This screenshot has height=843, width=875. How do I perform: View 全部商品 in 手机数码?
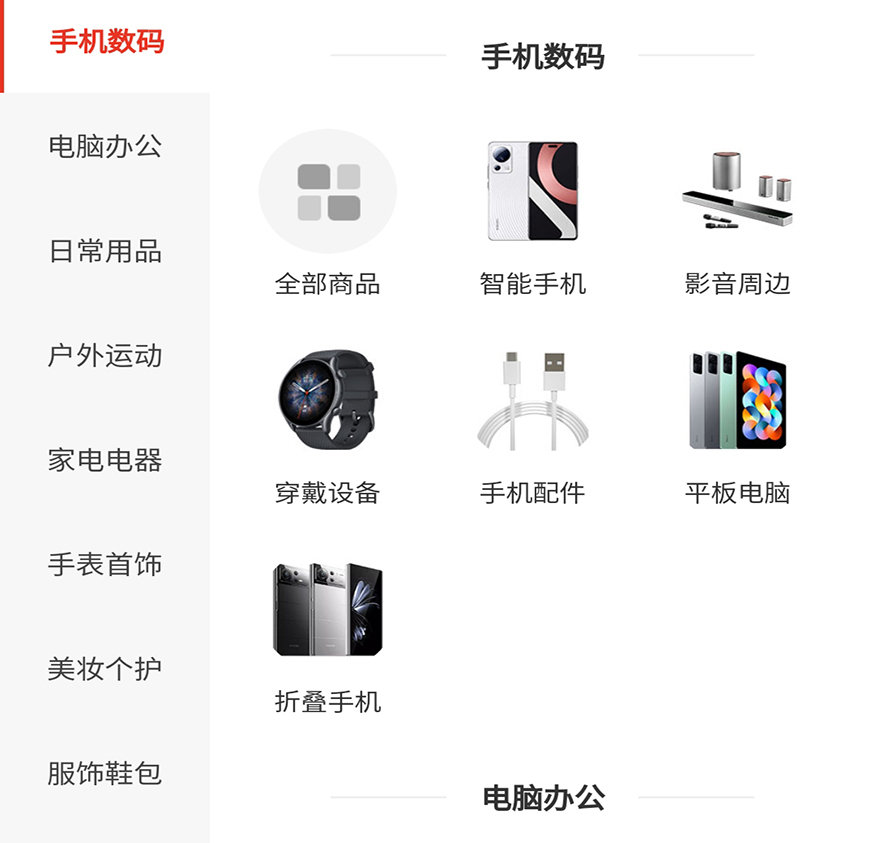[328, 212]
